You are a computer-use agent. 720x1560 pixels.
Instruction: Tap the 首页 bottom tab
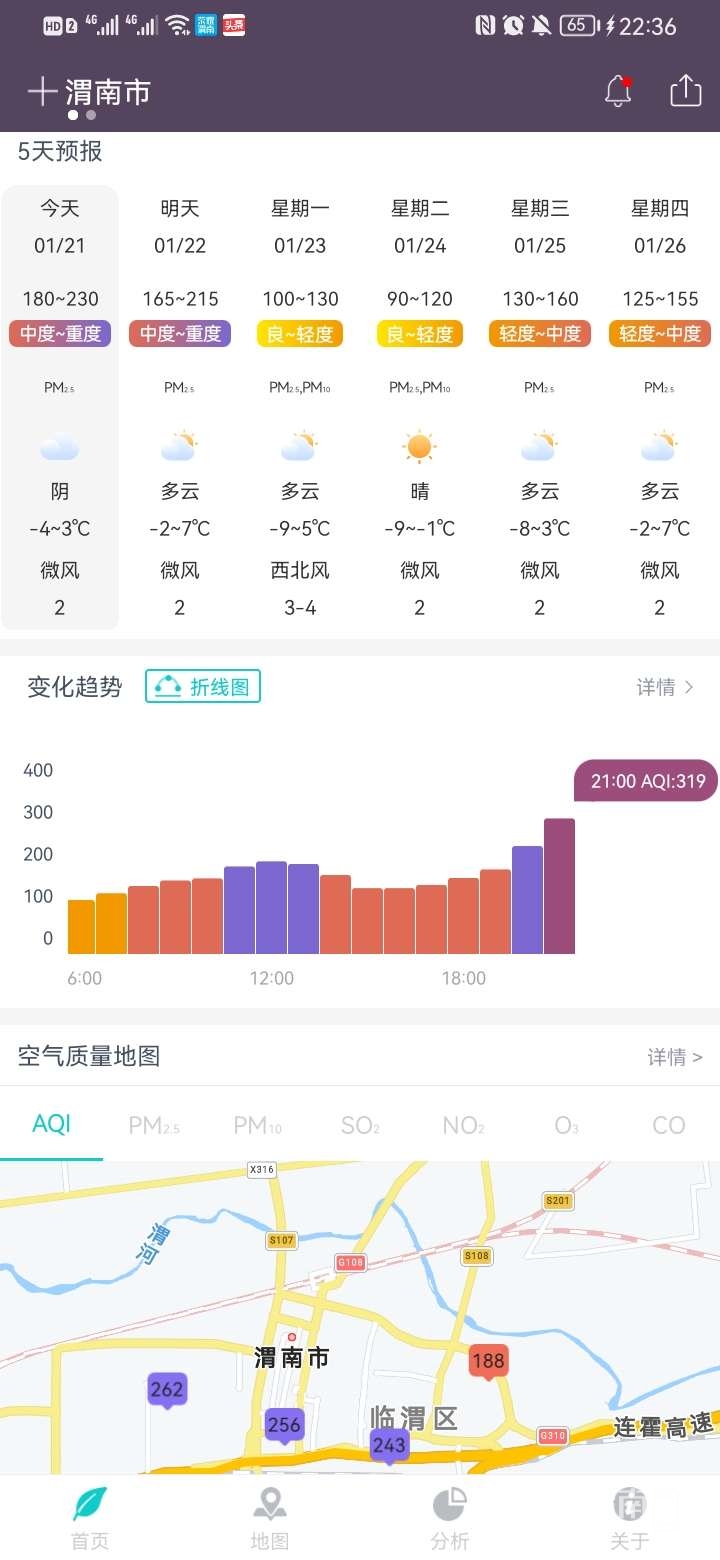[x=90, y=1517]
